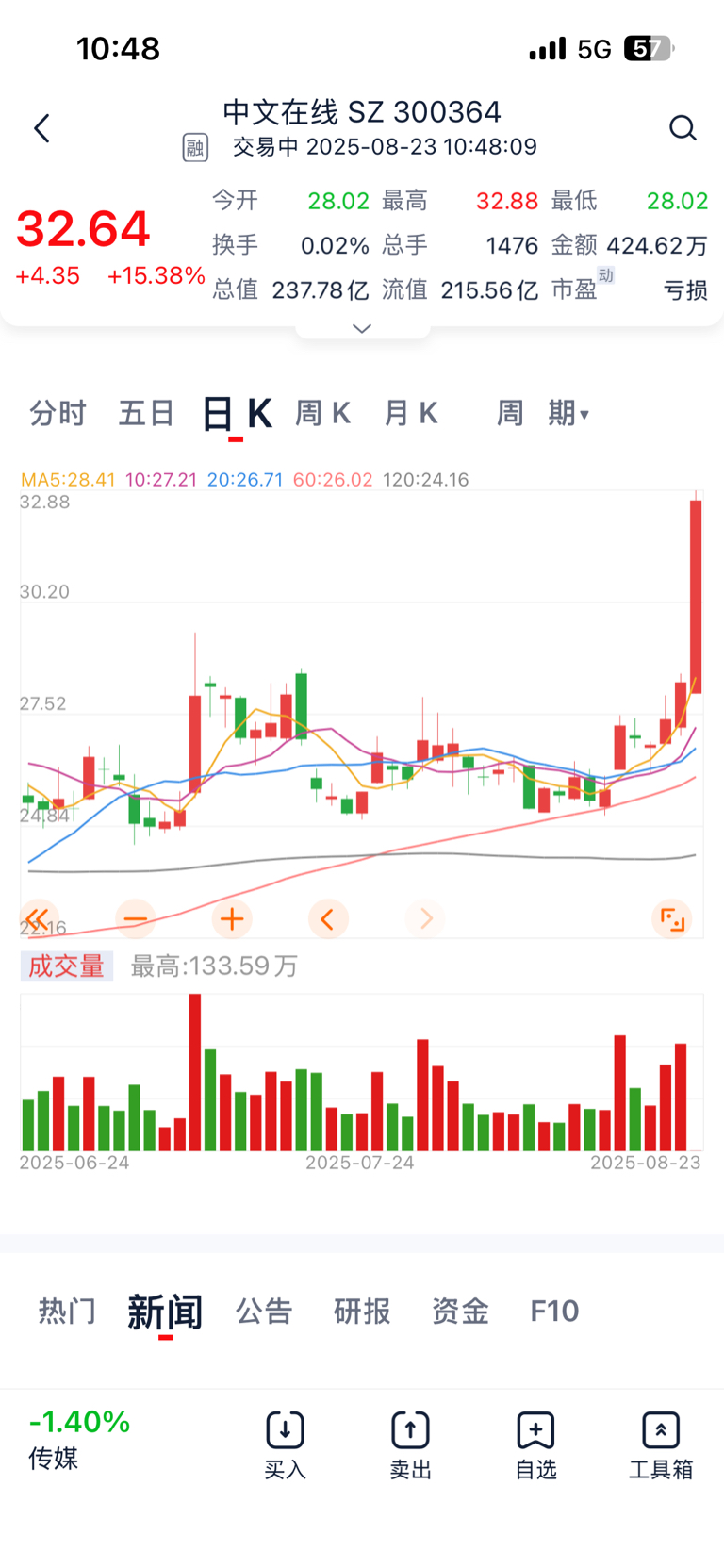Image resolution: width=724 pixels, height=1568 pixels.
Task: Switch to 分时 chart view
Action: [x=58, y=413]
